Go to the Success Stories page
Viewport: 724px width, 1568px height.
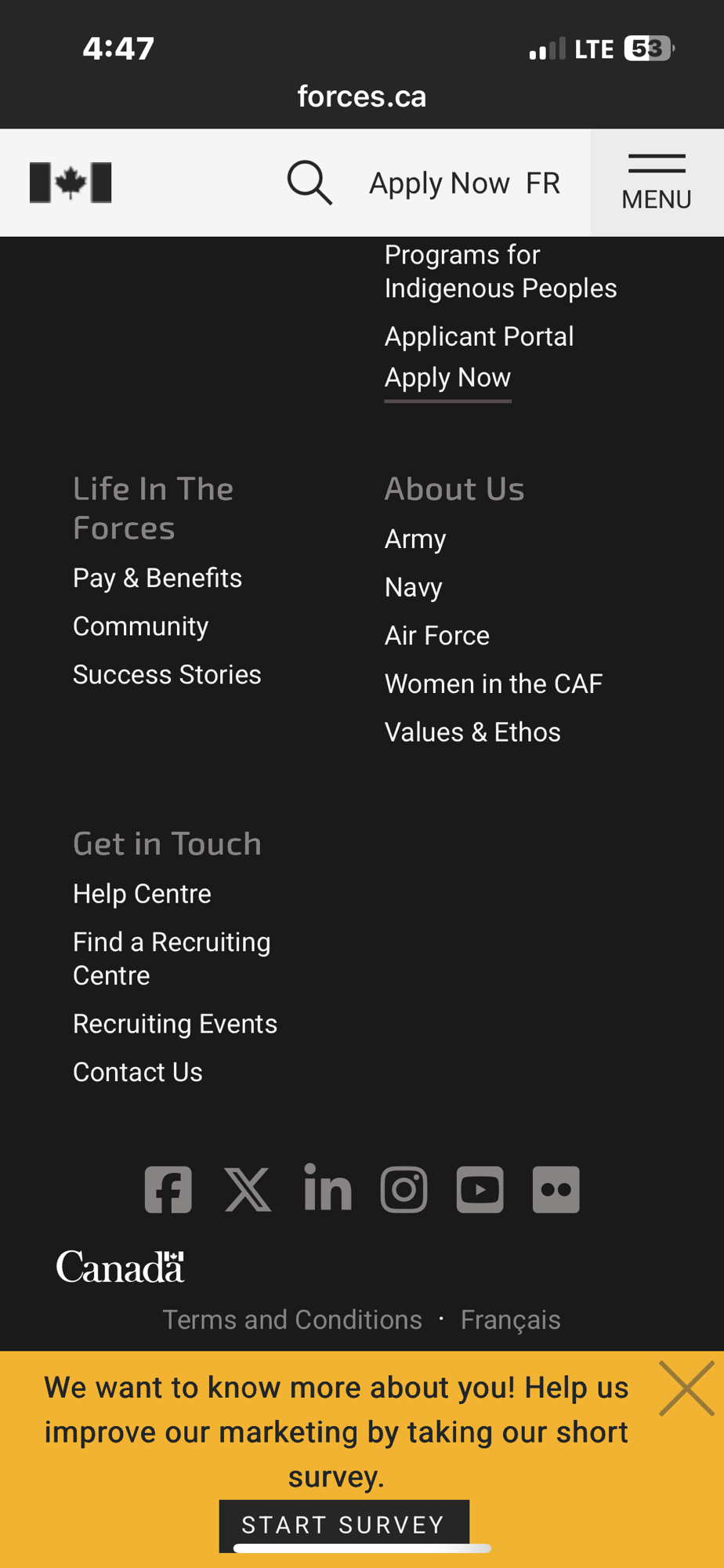point(167,674)
